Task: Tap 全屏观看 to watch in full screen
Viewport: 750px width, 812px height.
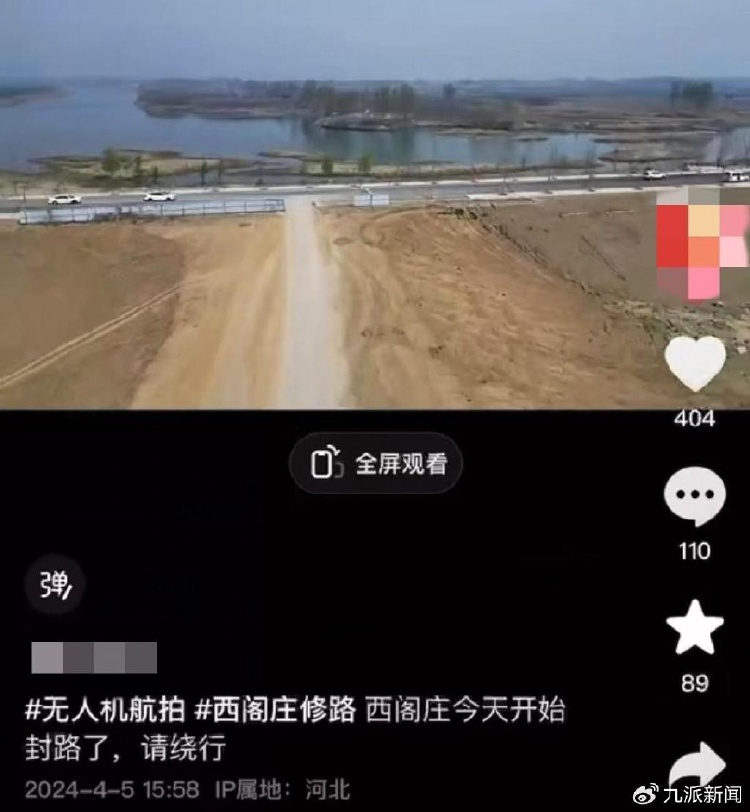Action: coord(377,464)
